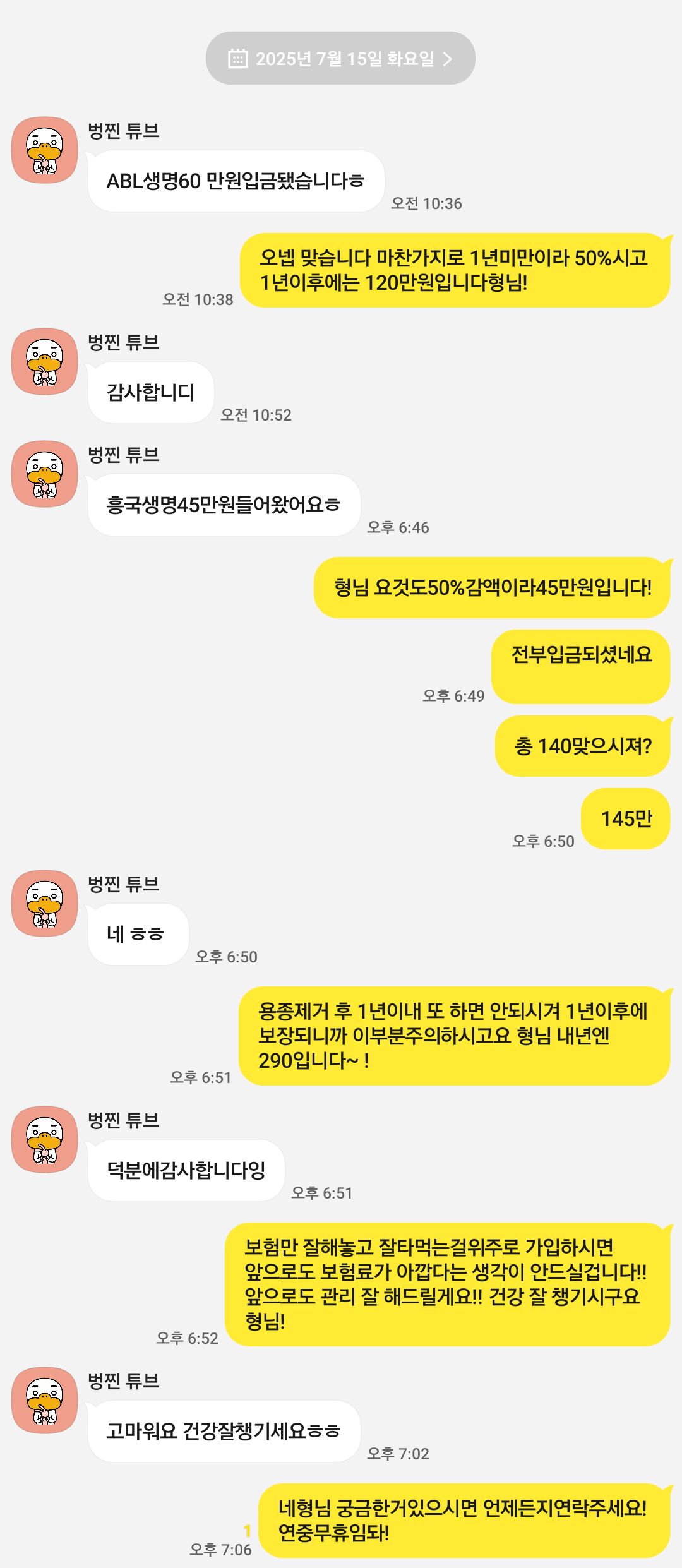View sender profile beside 흥국생명45만원들어왔어요 message
Screen dimensions: 682x1568
point(44,474)
